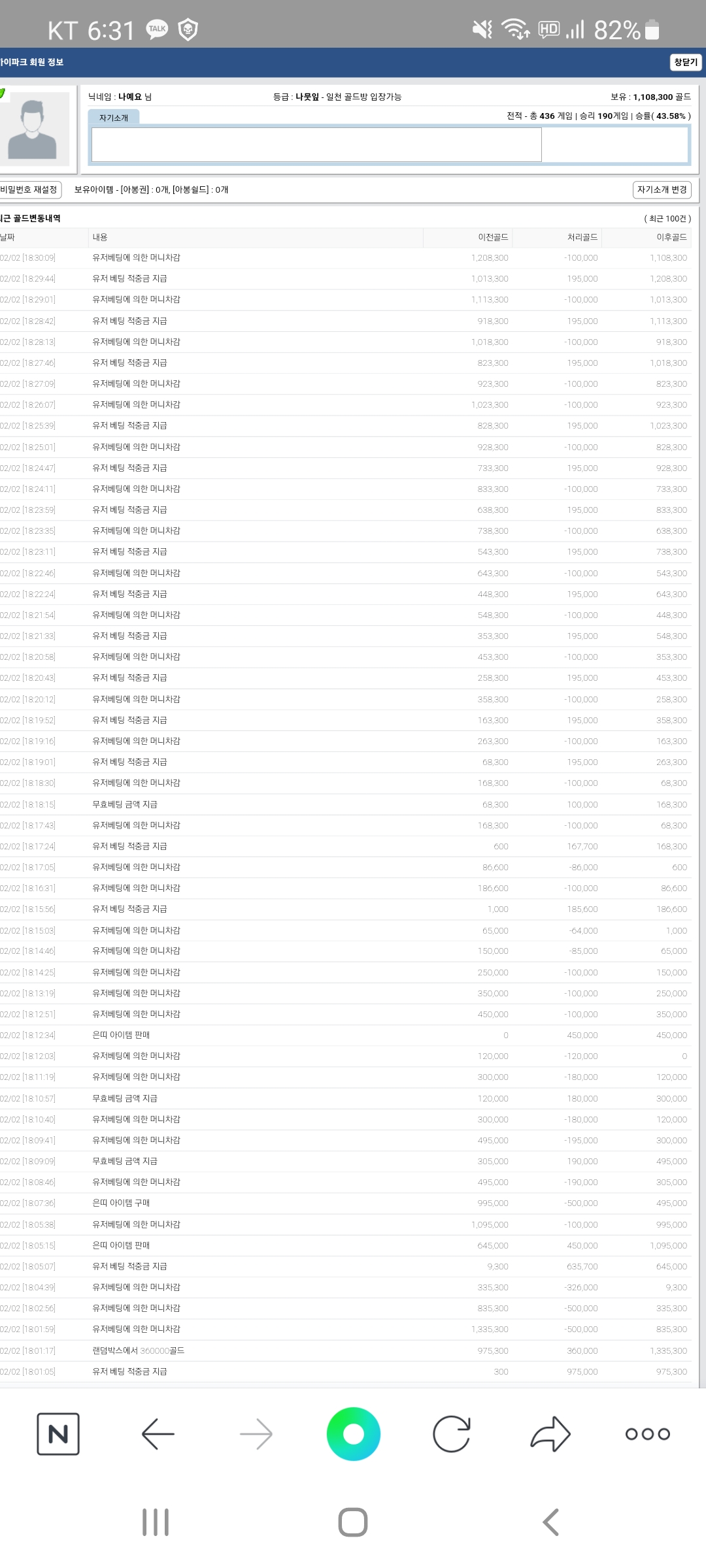Share this page via the share arrow

[x=550, y=1434]
